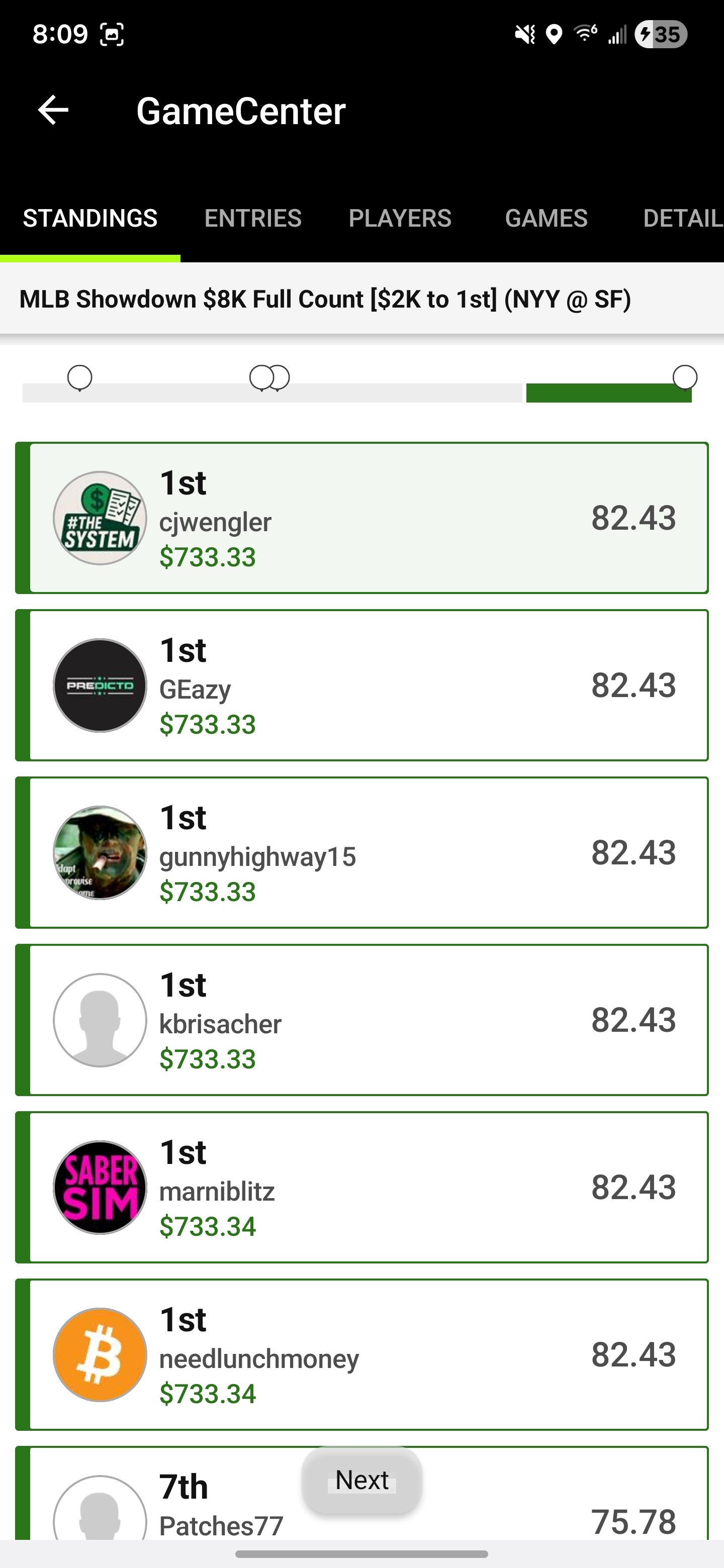This screenshot has width=724, height=1568.
Task: Switch to the Games tab
Action: coord(546,218)
